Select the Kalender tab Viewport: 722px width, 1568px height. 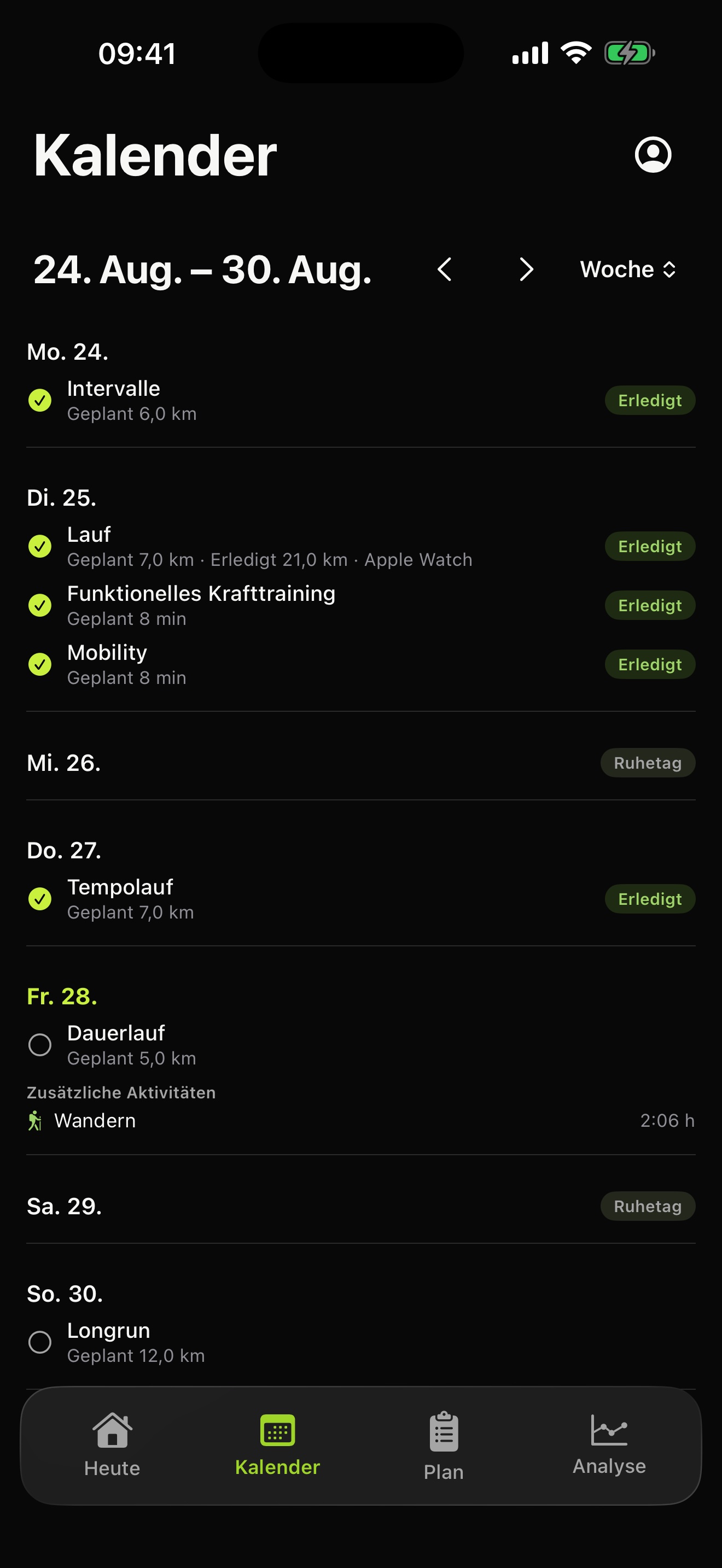[278, 1445]
